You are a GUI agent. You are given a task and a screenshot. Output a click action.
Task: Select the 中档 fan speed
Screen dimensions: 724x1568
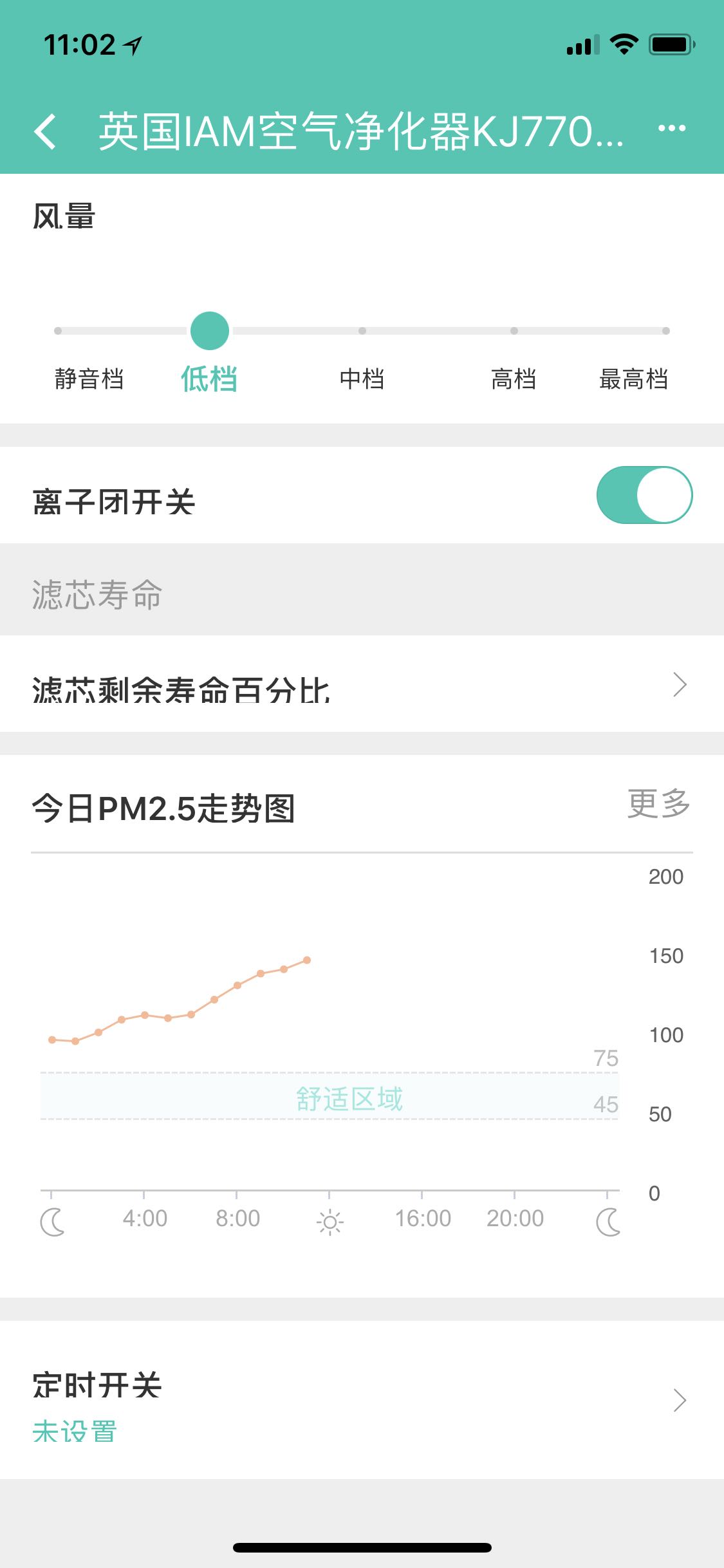click(362, 378)
